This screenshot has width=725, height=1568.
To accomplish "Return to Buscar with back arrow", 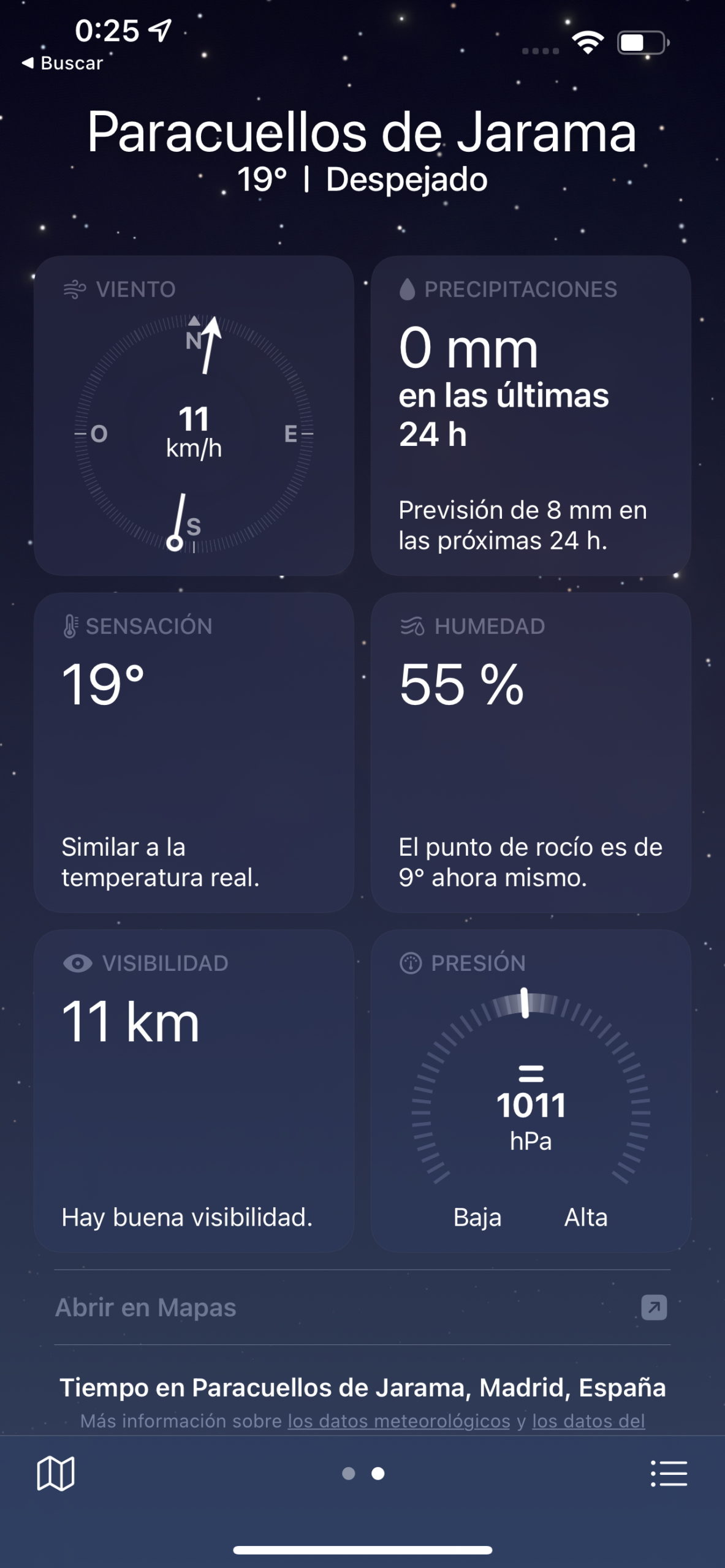I will (62, 63).
